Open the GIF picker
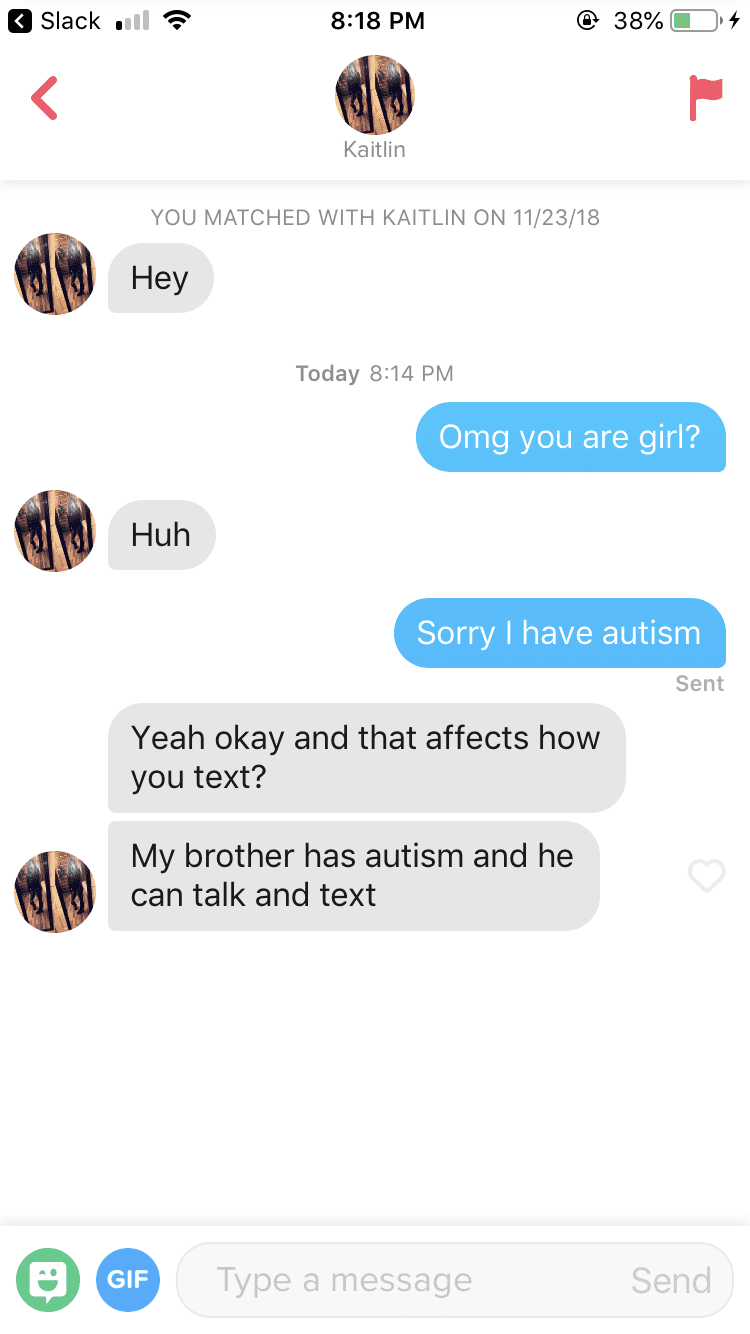The height and width of the screenshot is (1334, 750). pos(128,1279)
